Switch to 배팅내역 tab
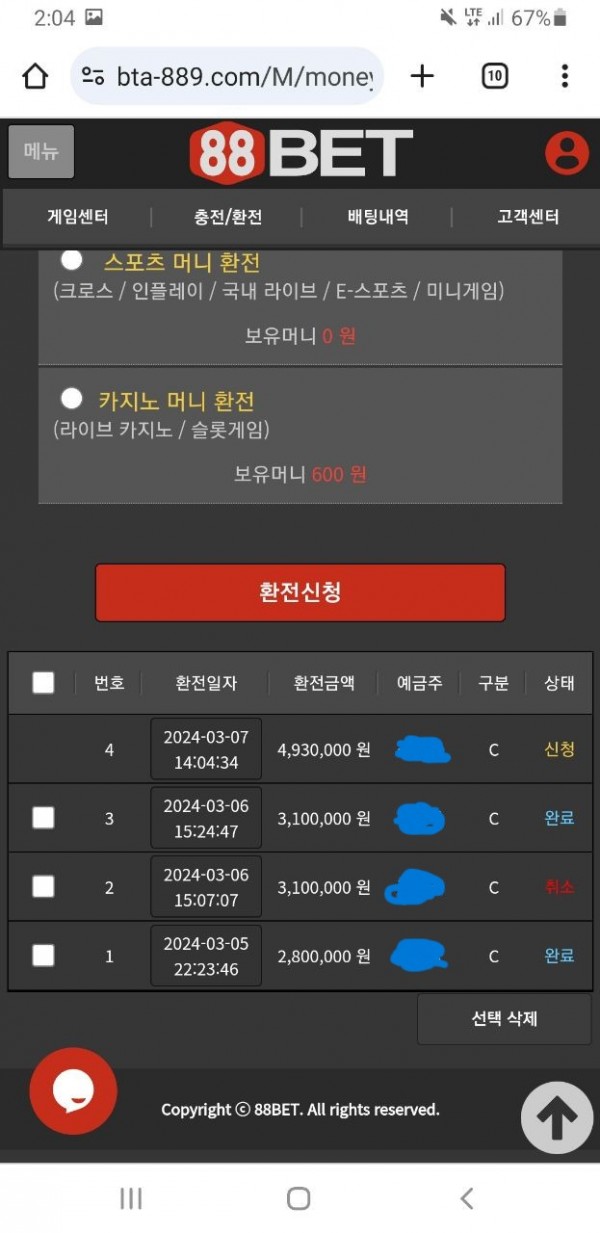 (378, 217)
